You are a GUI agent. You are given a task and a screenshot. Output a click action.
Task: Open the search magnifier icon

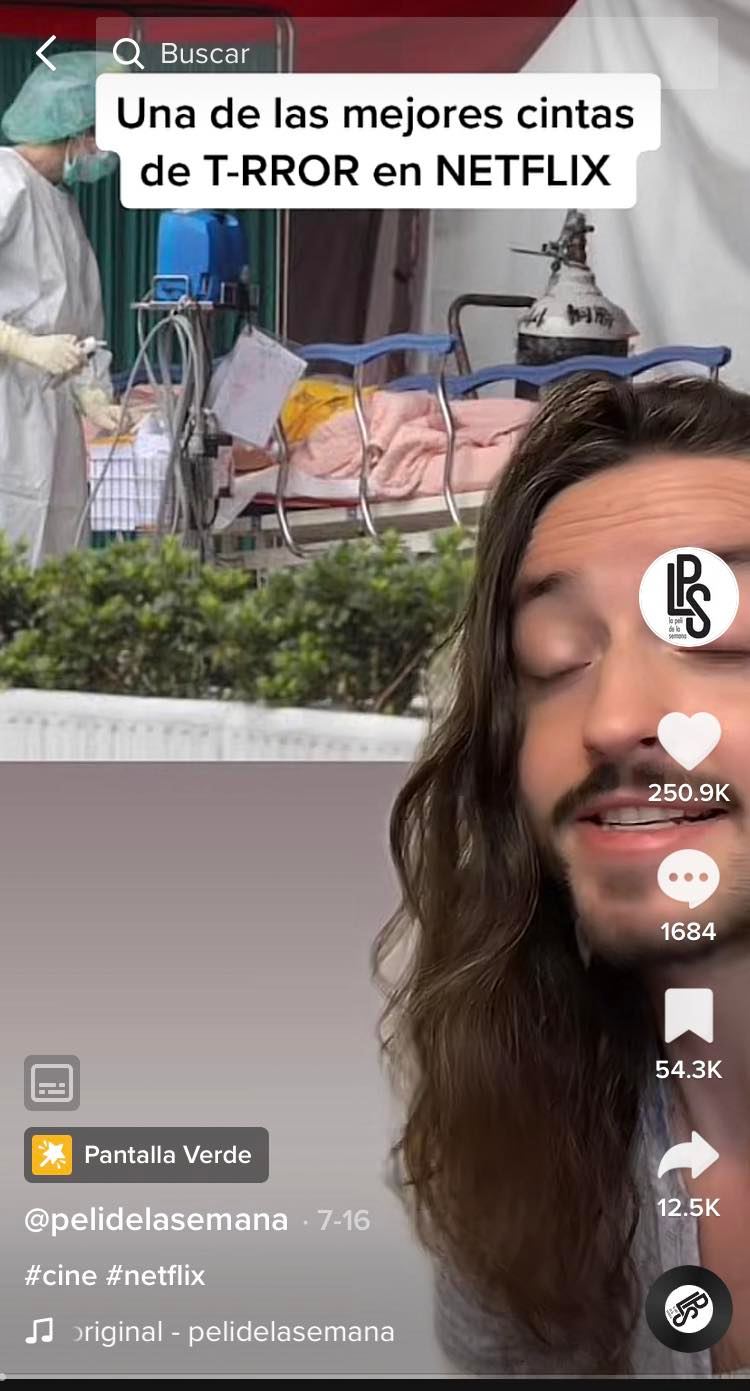(128, 54)
